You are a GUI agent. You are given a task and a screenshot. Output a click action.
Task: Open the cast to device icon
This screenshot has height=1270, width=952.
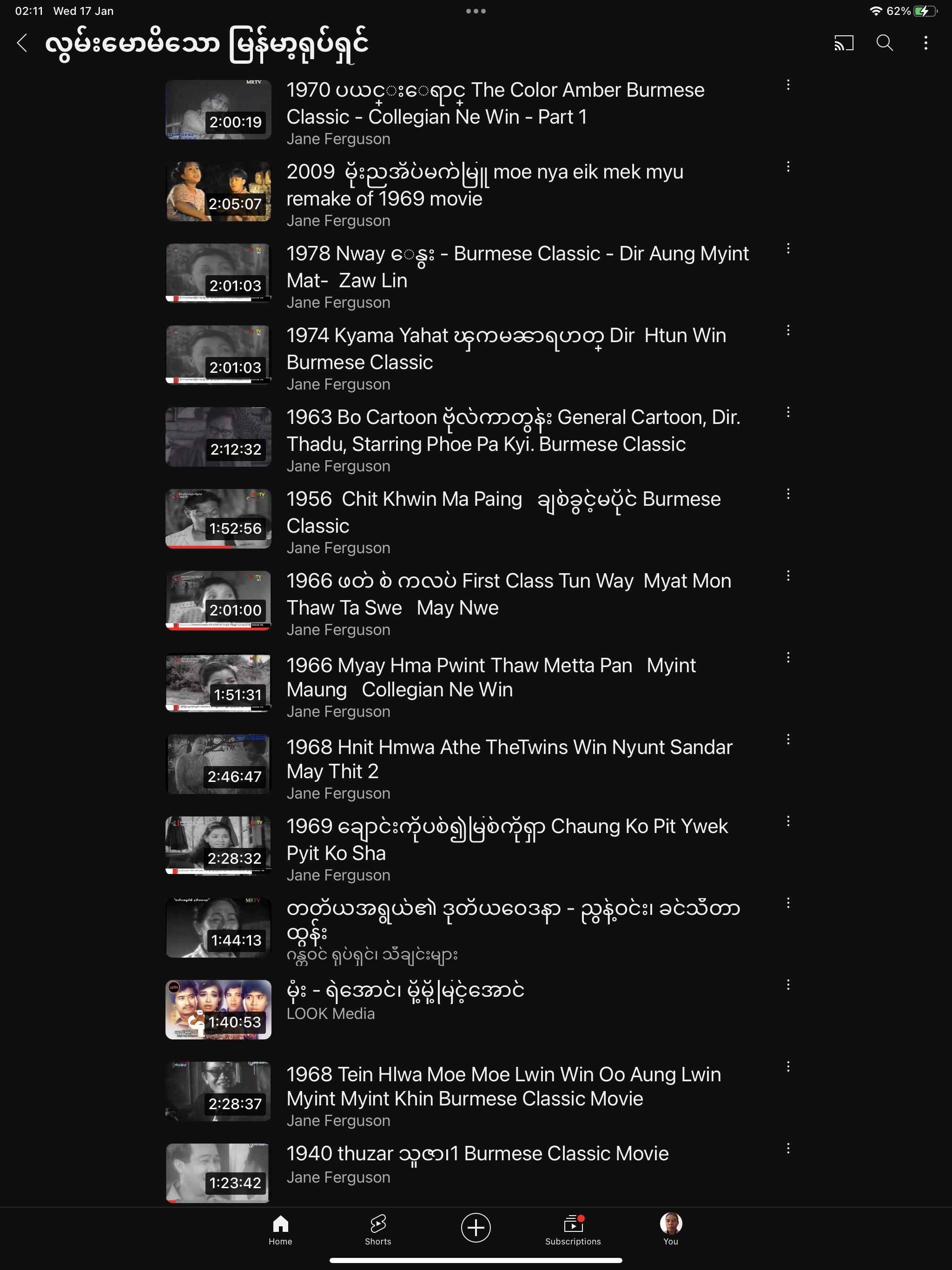click(844, 43)
